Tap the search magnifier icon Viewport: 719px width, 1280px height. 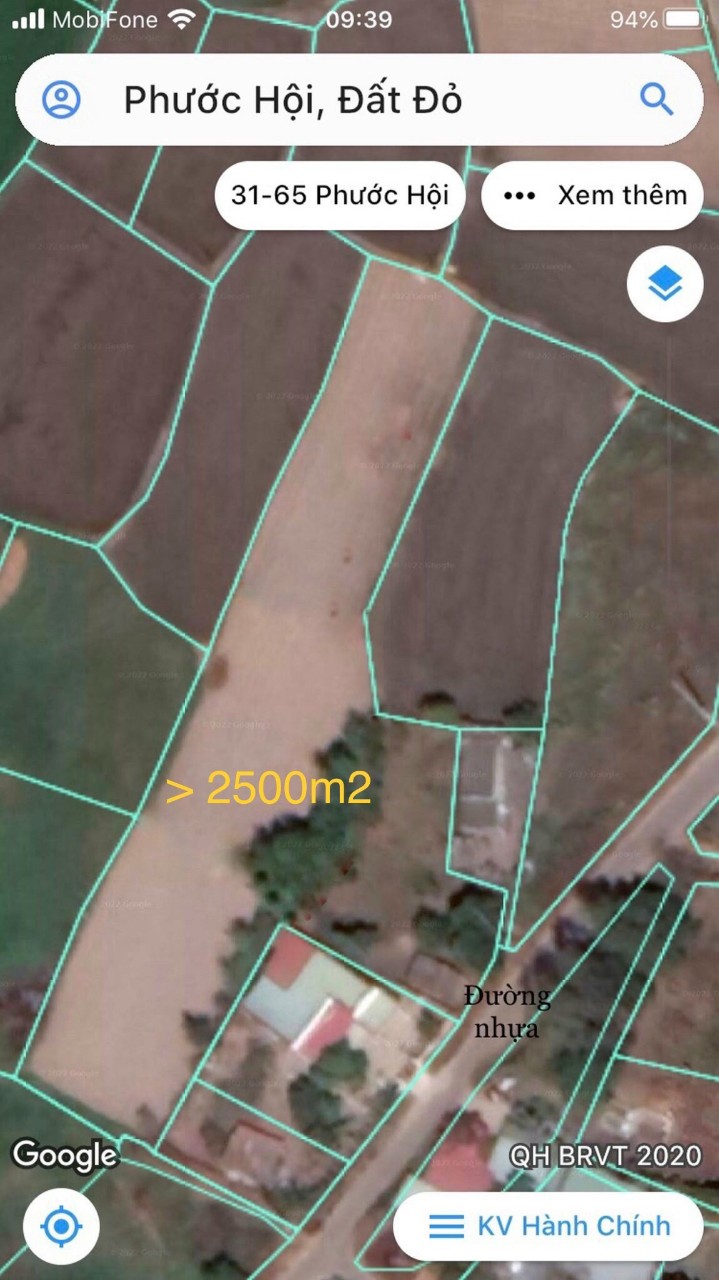pos(657,99)
